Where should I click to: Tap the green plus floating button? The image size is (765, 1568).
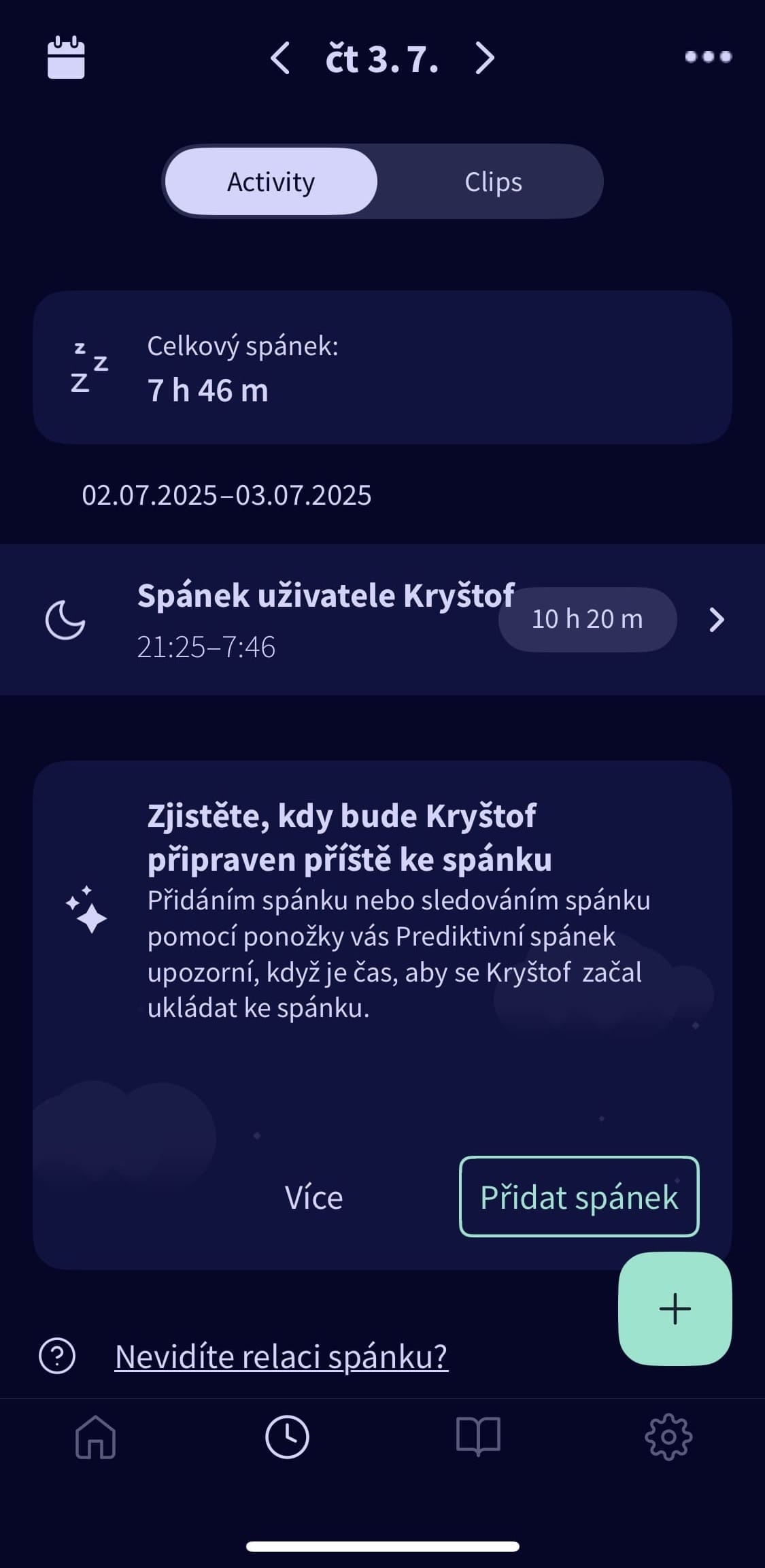point(675,1309)
